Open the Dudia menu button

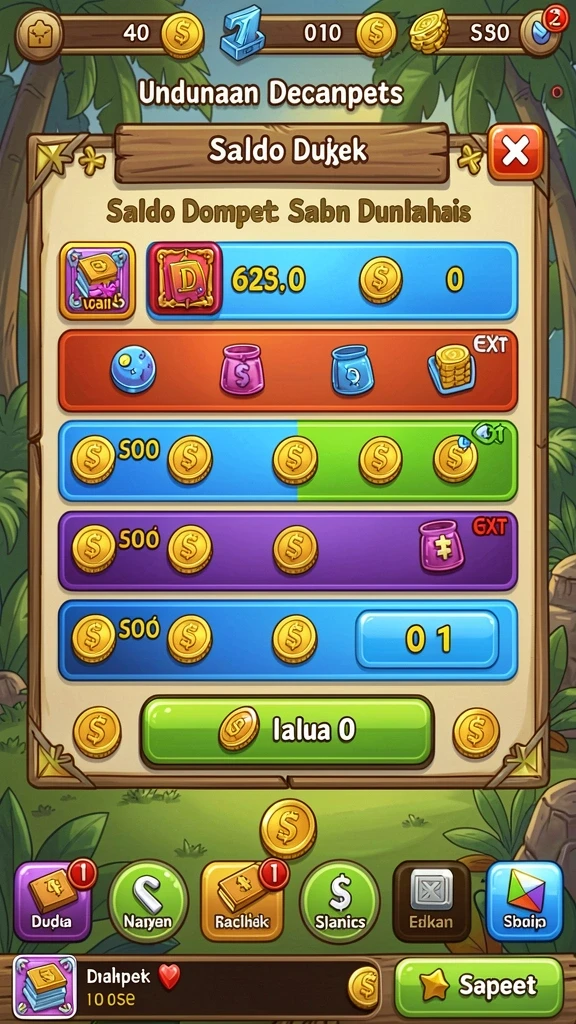click(53, 901)
